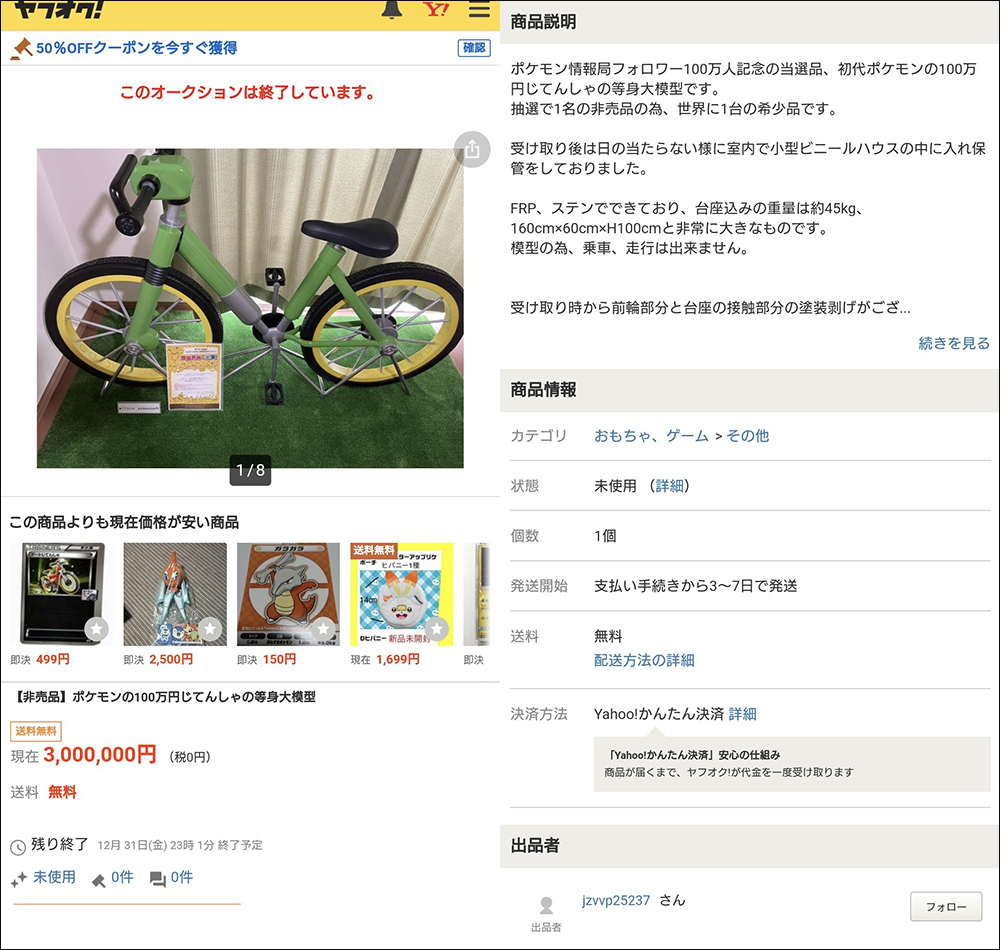Screen dimensions: 1000x950
Task: Open the 1,699円 Hibunny pouch item
Action: point(401,594)
